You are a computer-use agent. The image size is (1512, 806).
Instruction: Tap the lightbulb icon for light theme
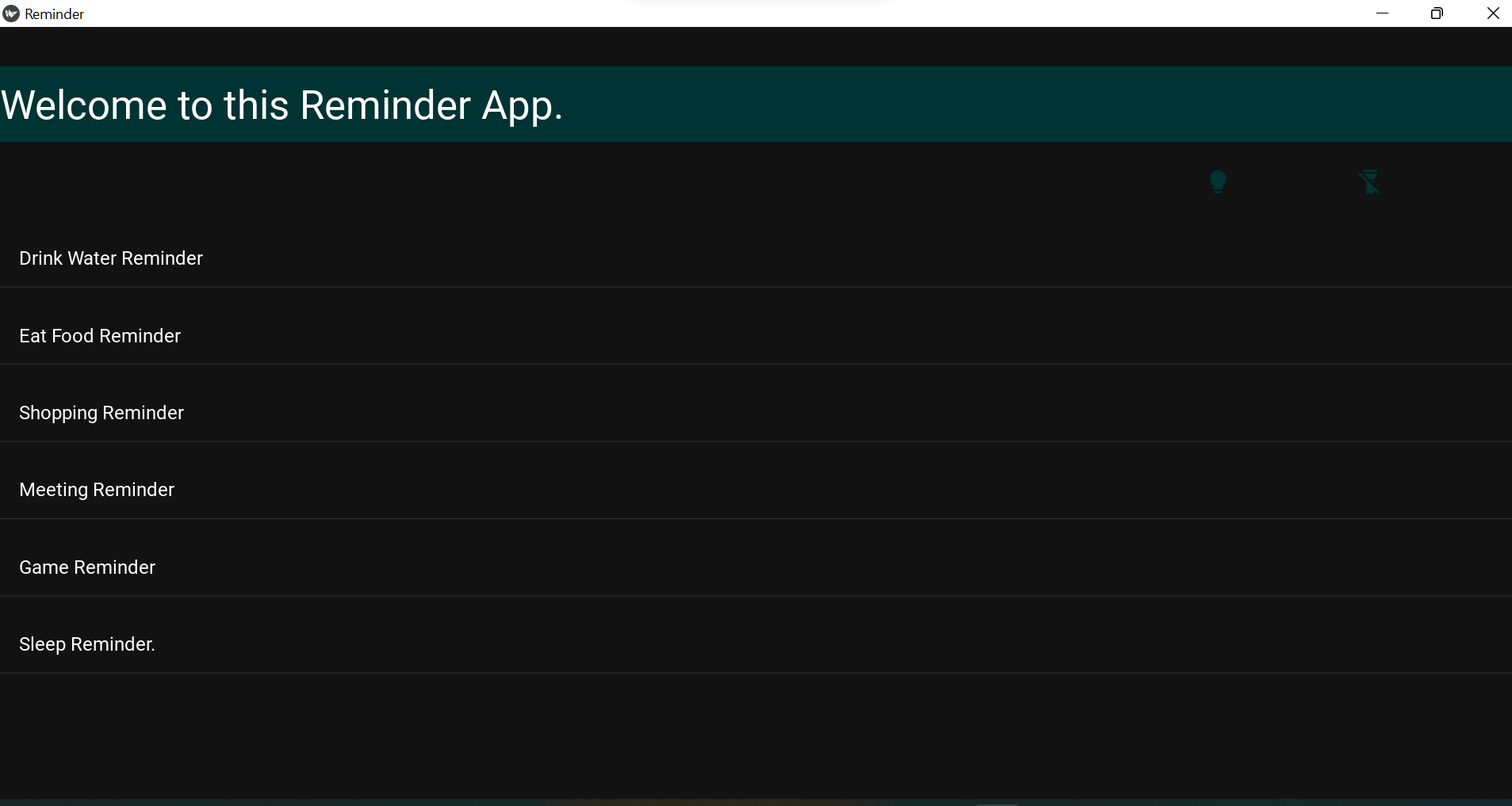(1218, 181)
